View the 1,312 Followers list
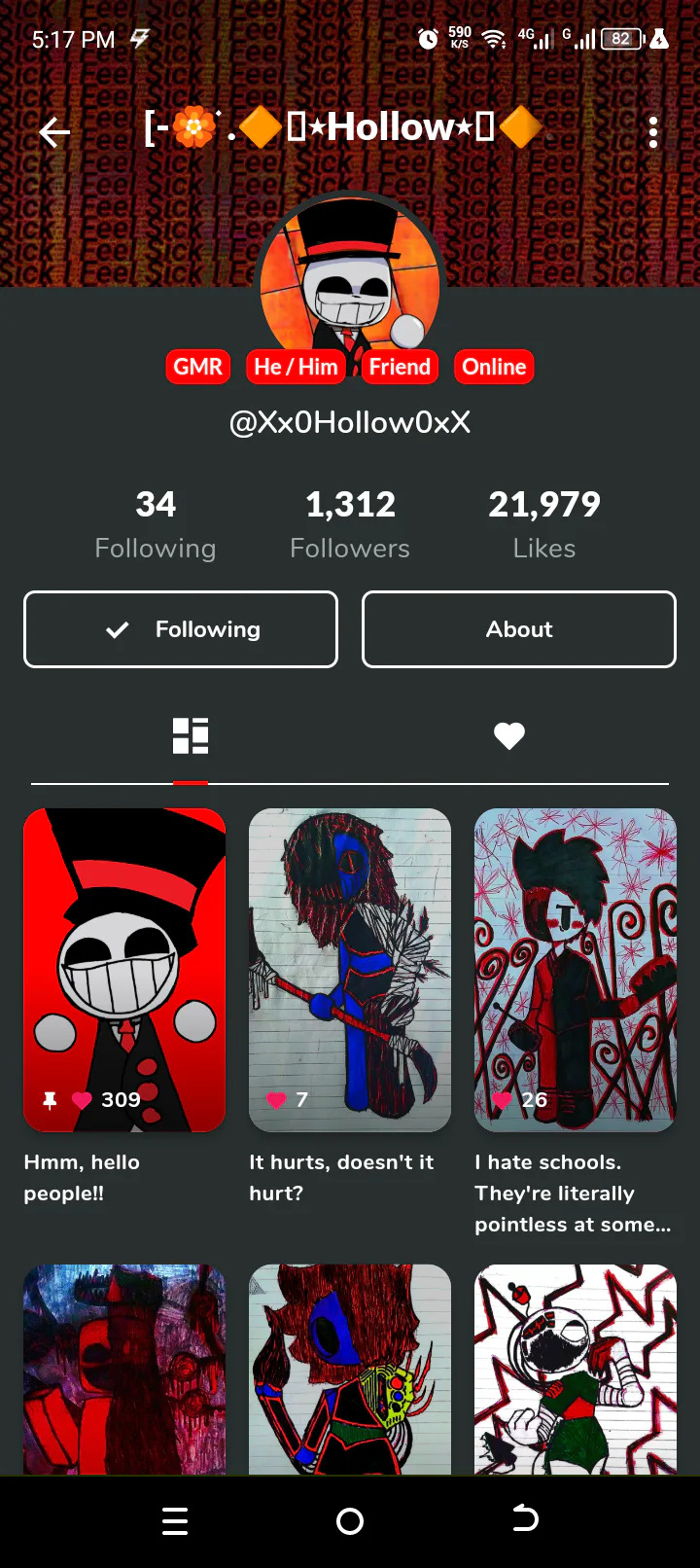Image resolution: width=700 pixels, height=1568 pixels. (350, 524)
